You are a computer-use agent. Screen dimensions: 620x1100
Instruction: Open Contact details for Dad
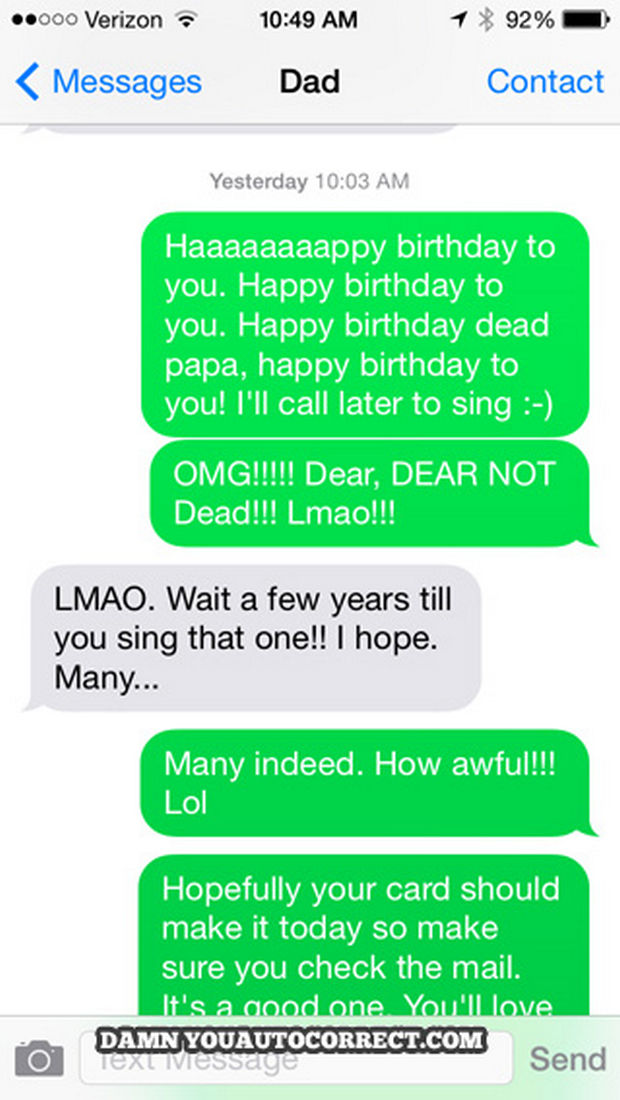point(545,82)
